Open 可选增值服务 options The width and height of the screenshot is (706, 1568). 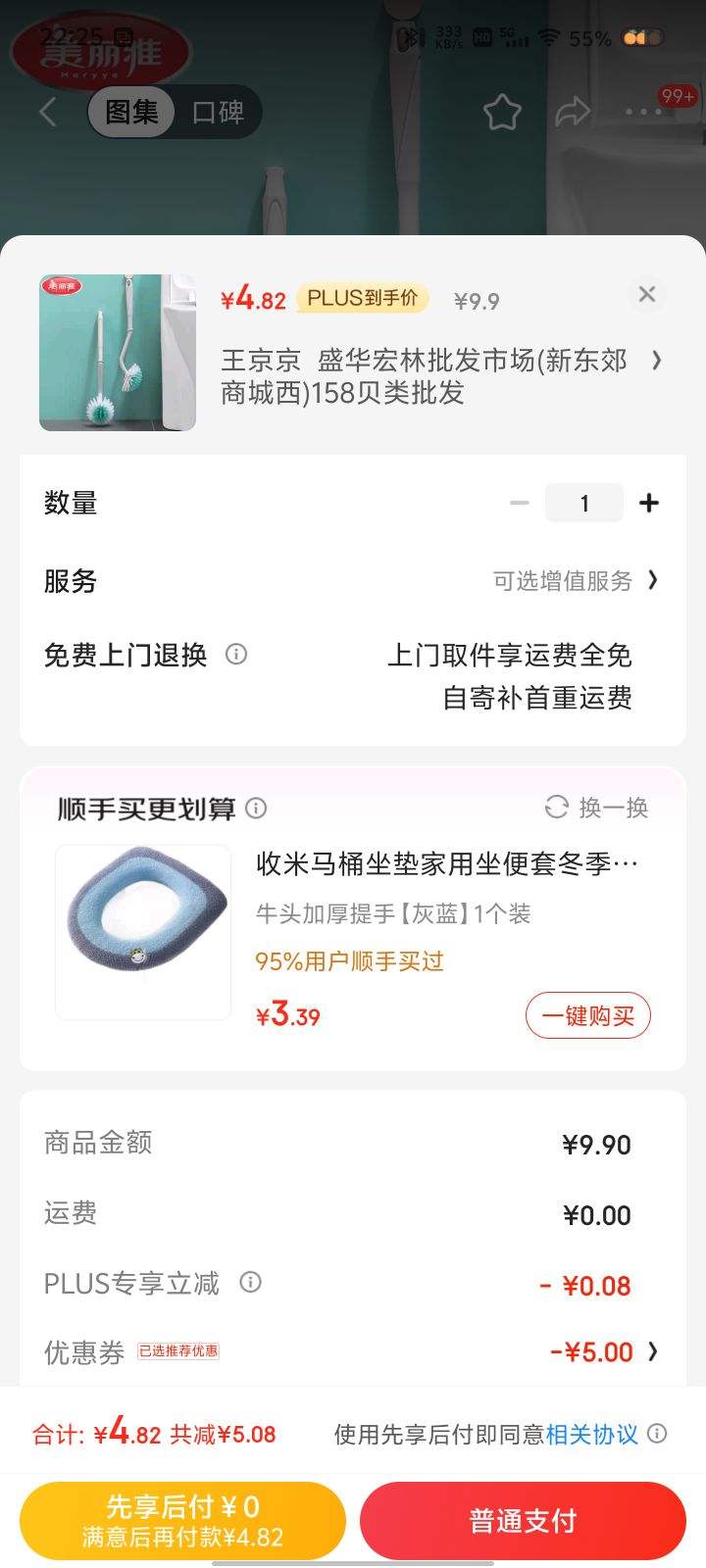575,581
